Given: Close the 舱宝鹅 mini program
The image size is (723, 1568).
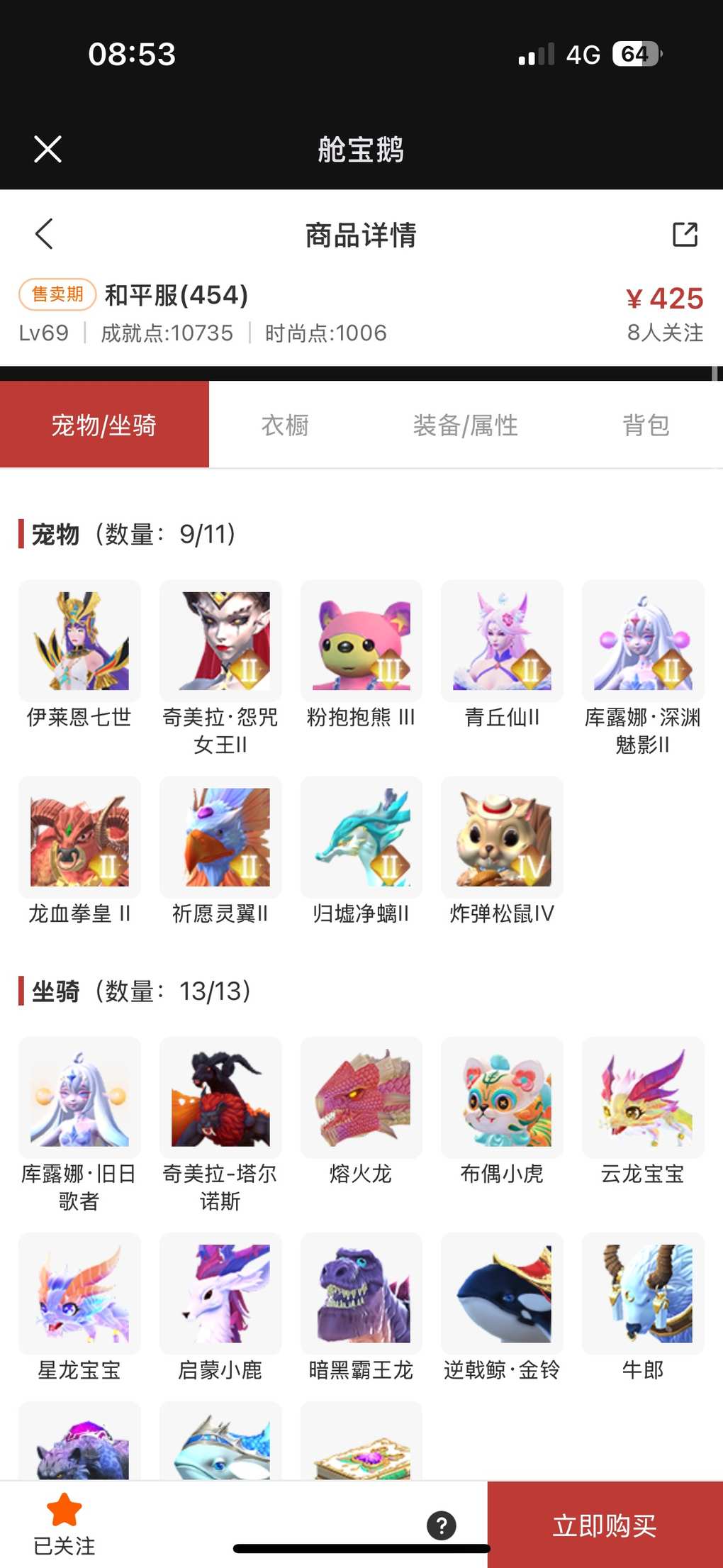Looking at the screenshot, I should click(x=47, y=149).
